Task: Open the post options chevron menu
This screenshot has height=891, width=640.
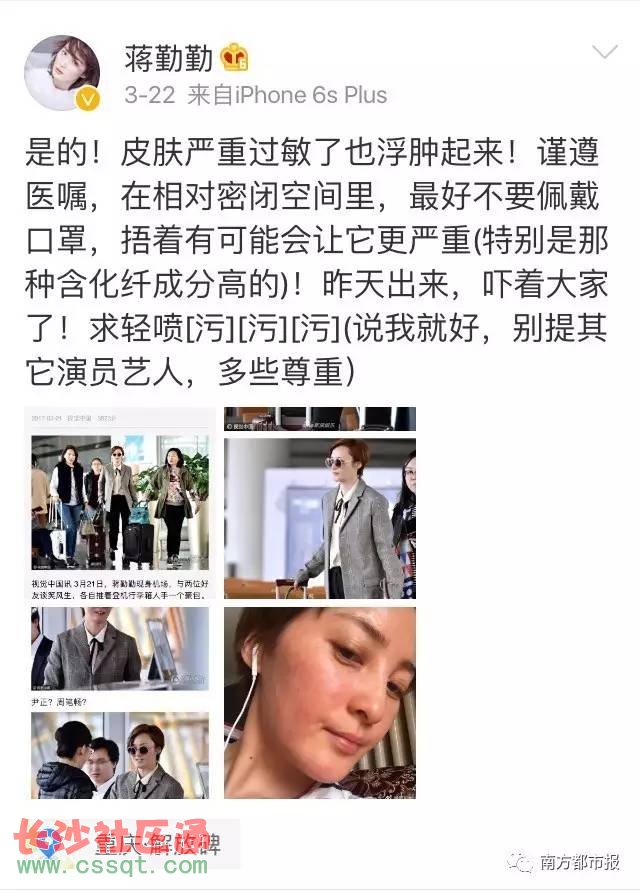Action: pyautogui.click(x=606, y=53)
